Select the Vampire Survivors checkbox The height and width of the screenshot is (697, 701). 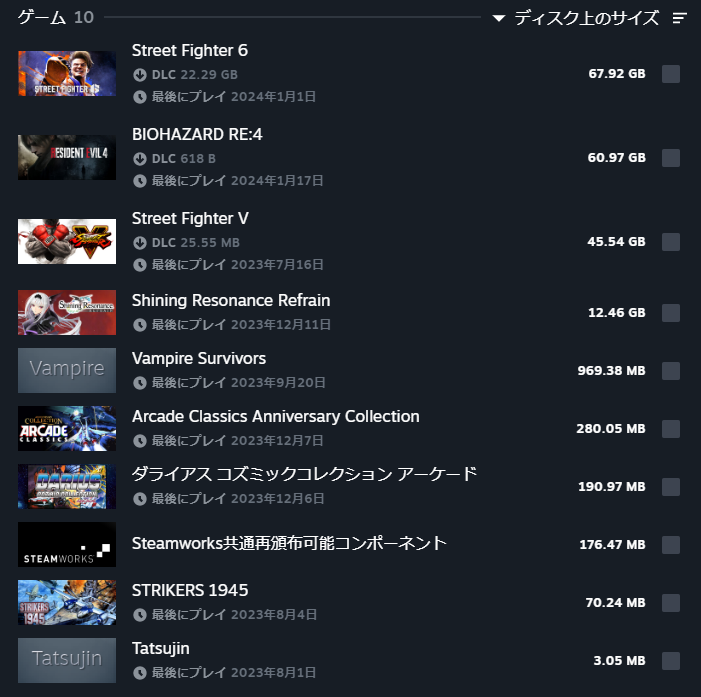tap(671, 371)
